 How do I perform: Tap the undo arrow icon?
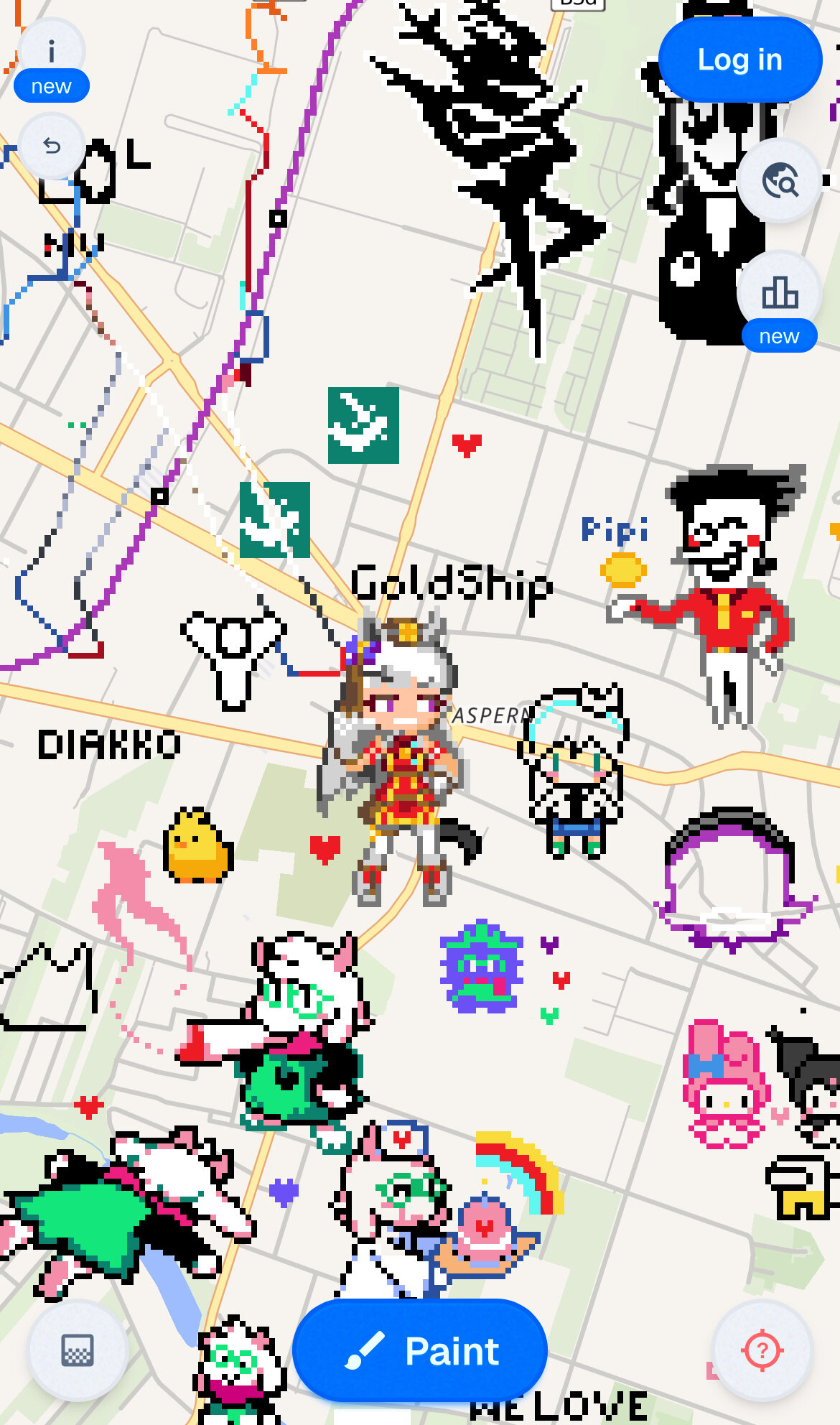tap(52, 147)
